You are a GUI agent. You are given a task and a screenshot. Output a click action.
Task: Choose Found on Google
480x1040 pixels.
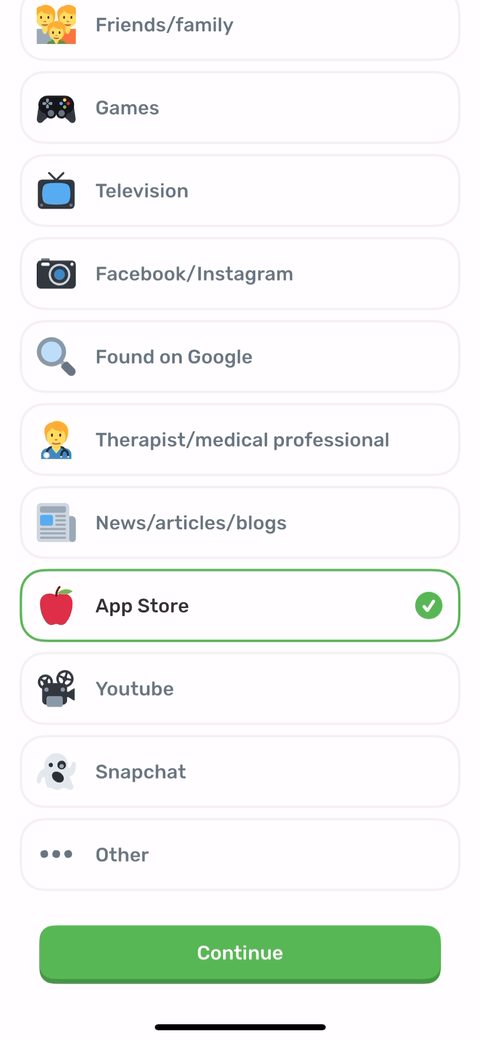pyautogui.click(x=240, y=357)
